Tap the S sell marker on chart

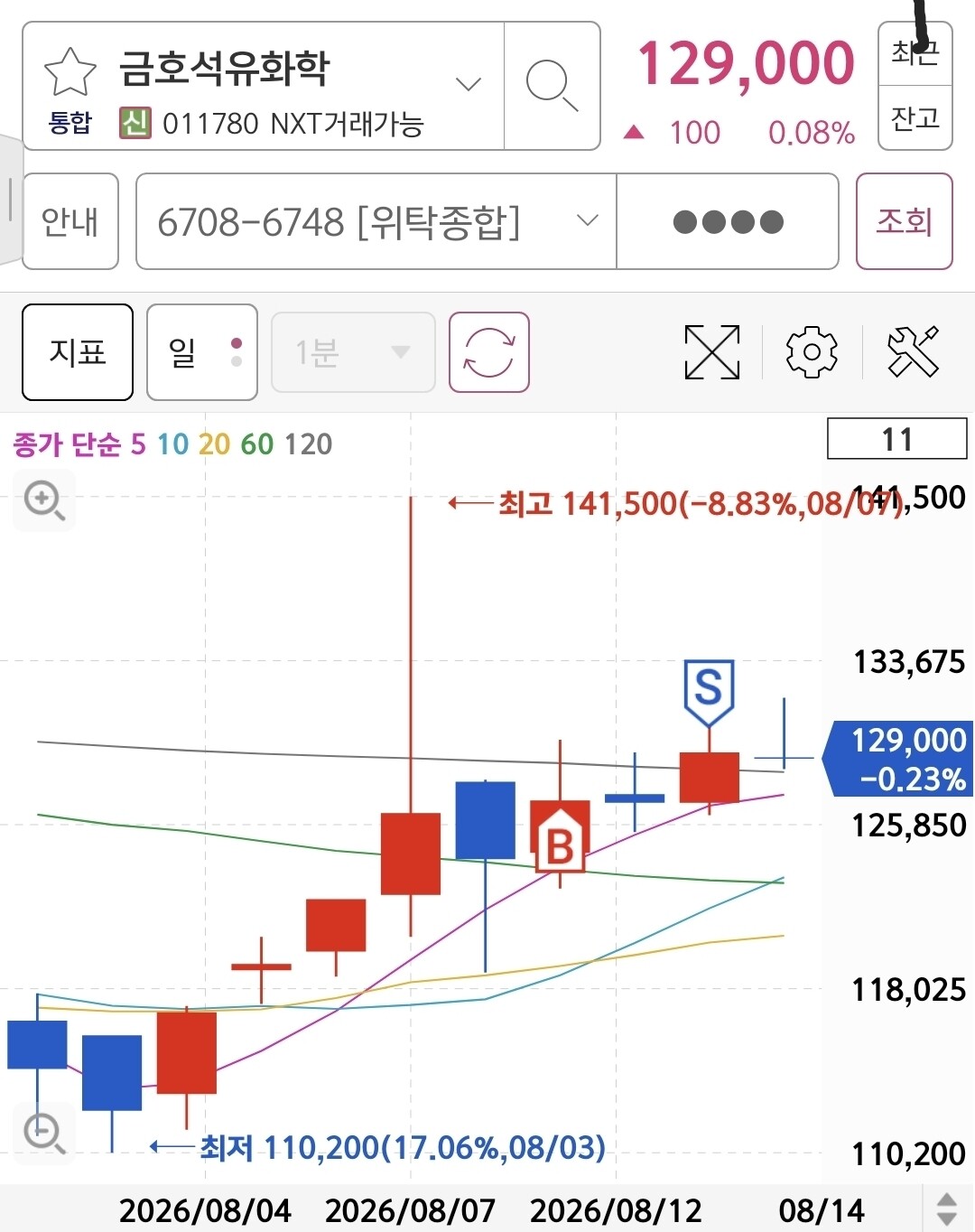coord(709,692)
